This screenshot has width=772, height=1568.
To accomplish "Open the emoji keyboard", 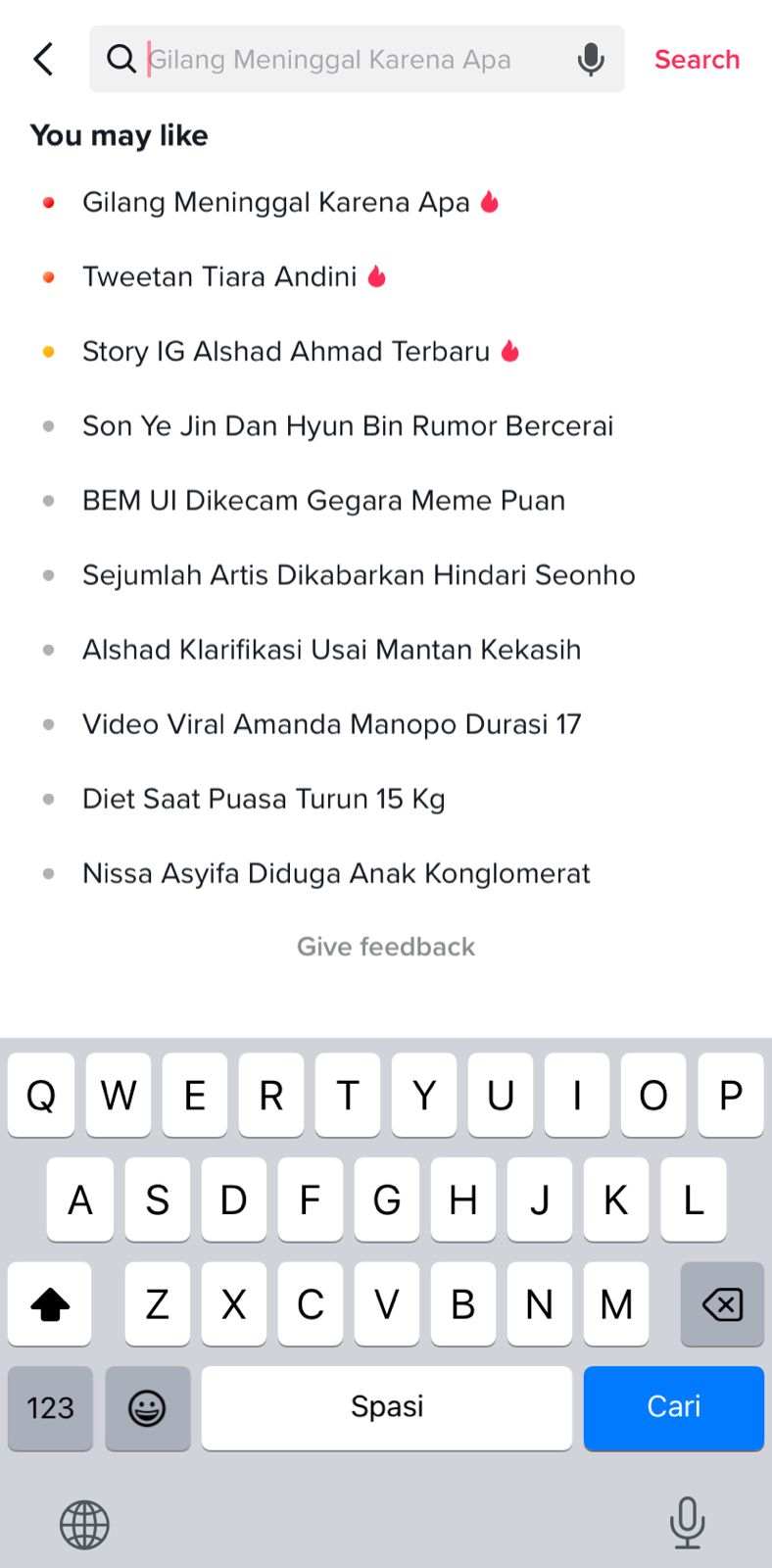I will click(x=147, y=1407).
